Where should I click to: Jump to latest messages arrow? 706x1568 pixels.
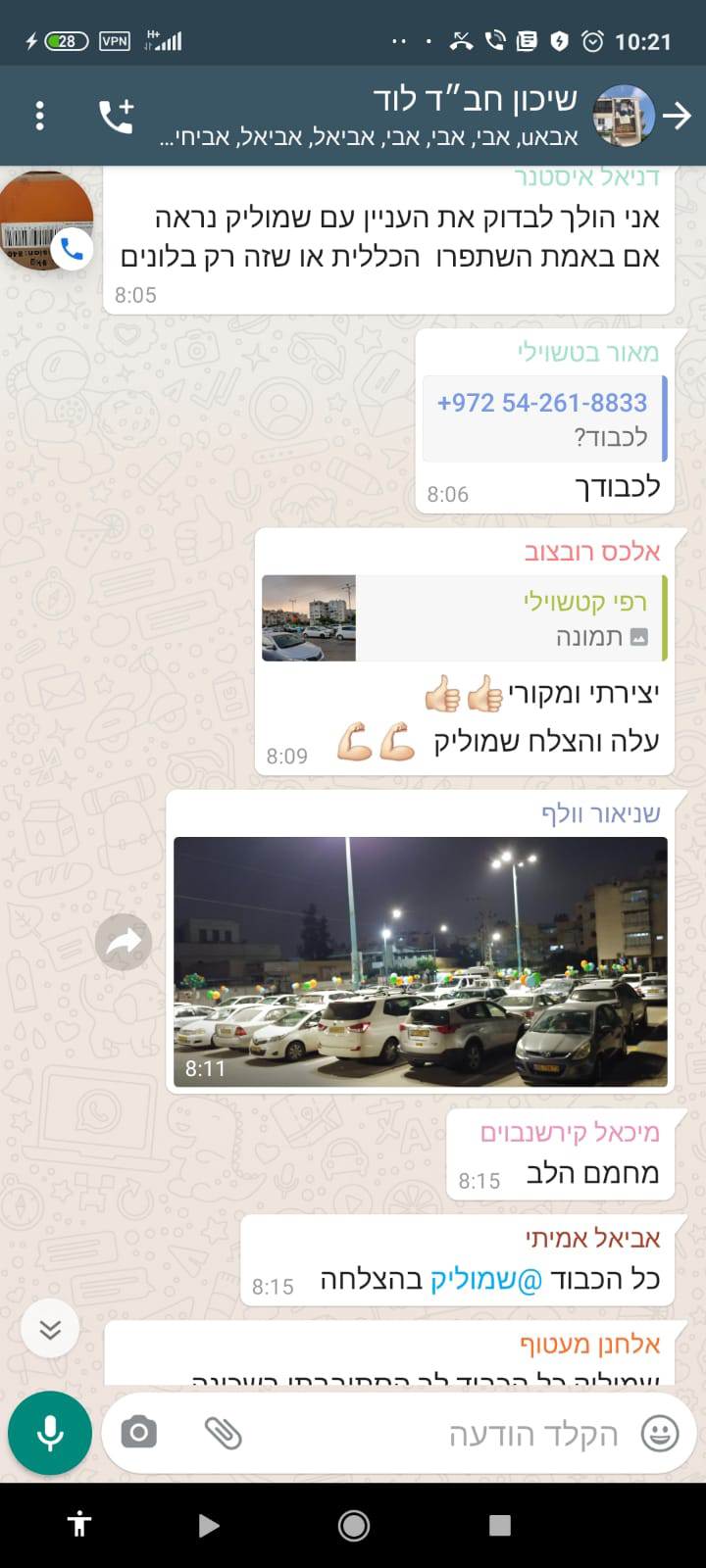(50, 1329)
